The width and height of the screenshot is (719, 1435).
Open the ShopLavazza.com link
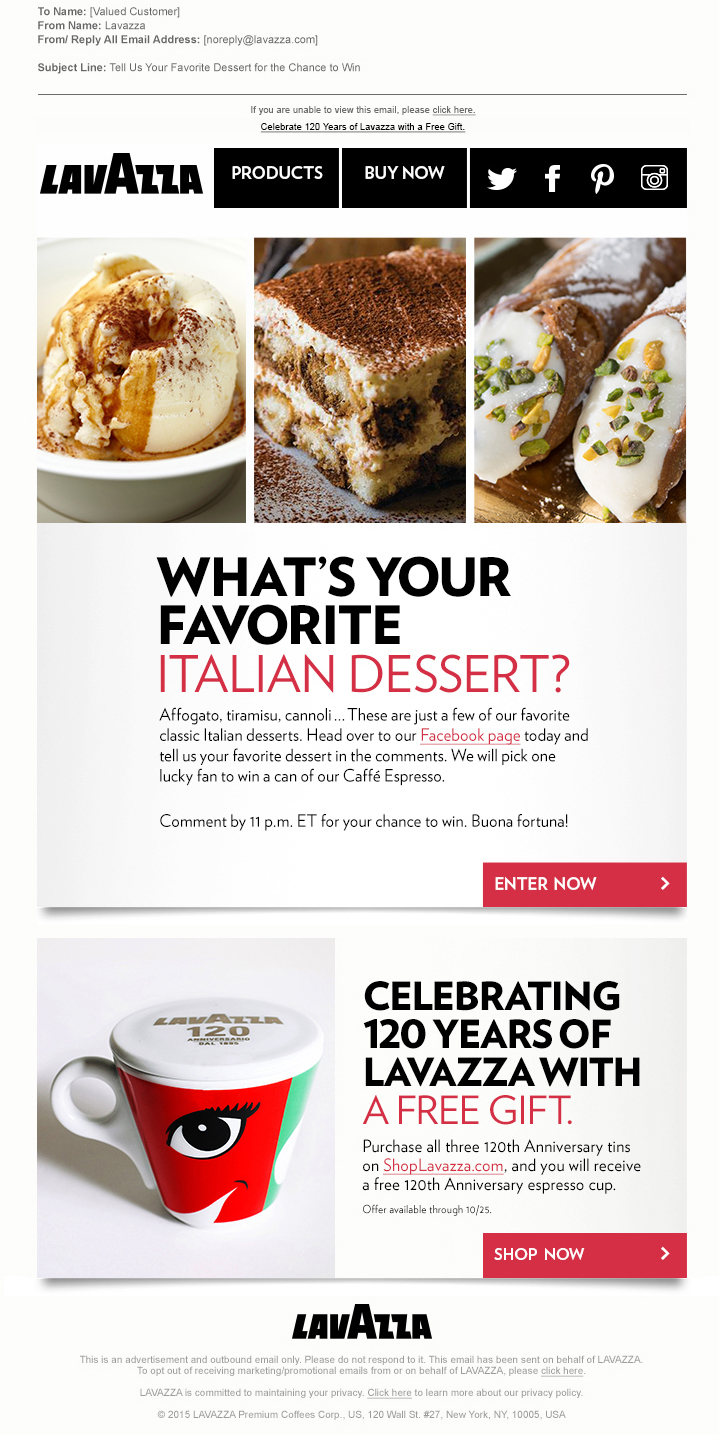point(443,1166)
